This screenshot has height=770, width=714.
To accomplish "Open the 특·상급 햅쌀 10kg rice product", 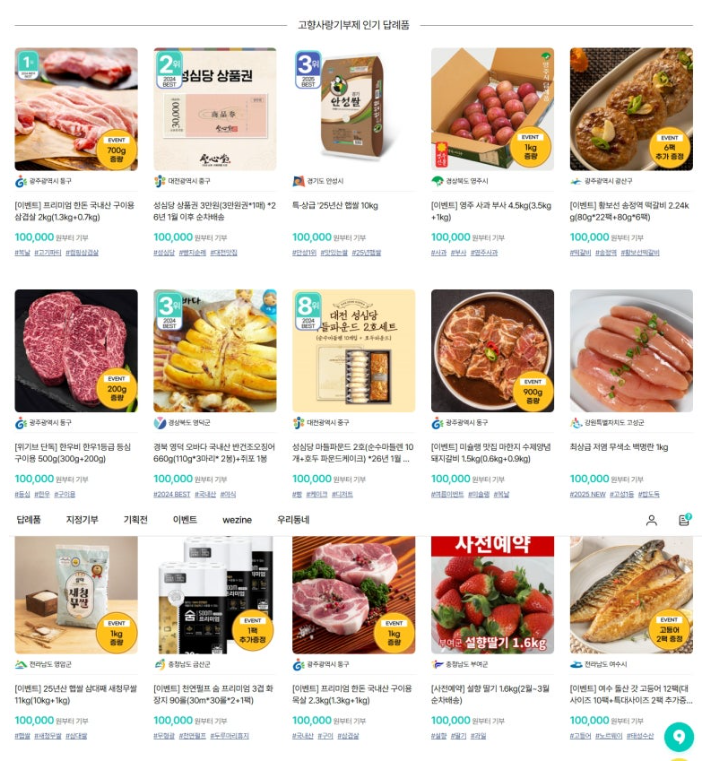I will 353,109.
